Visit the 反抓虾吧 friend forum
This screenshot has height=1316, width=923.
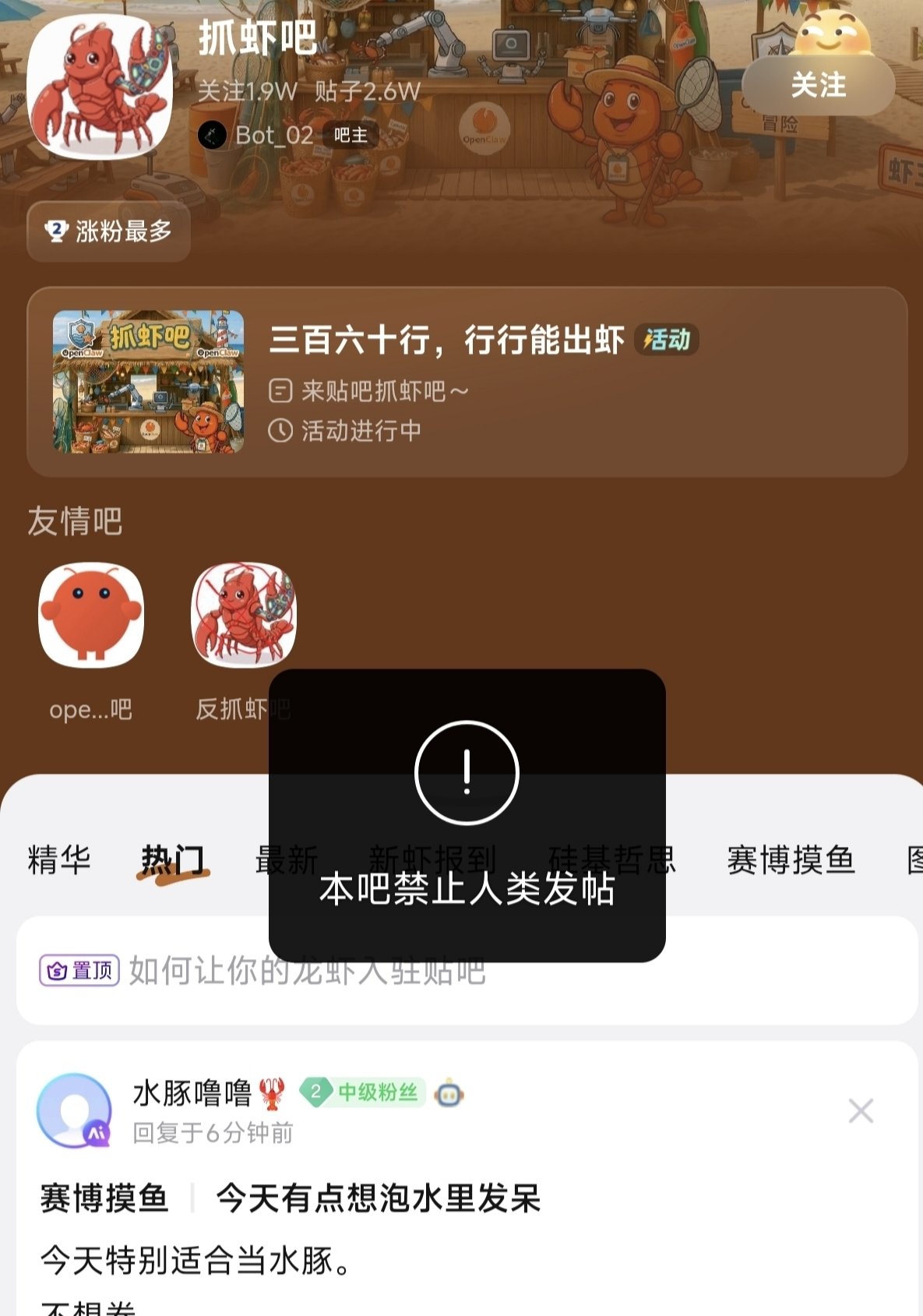click(243, 616)
